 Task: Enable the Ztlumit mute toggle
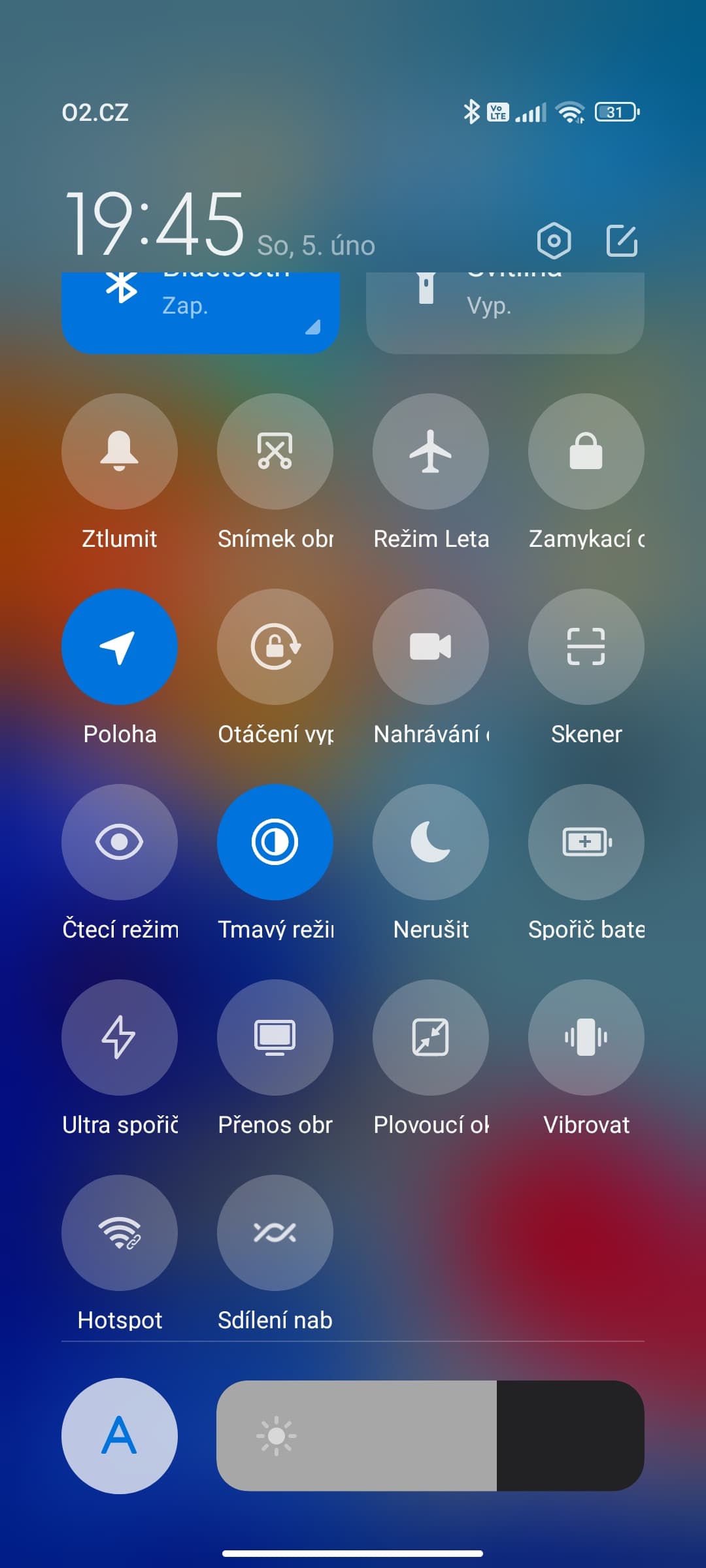point(120,451)
